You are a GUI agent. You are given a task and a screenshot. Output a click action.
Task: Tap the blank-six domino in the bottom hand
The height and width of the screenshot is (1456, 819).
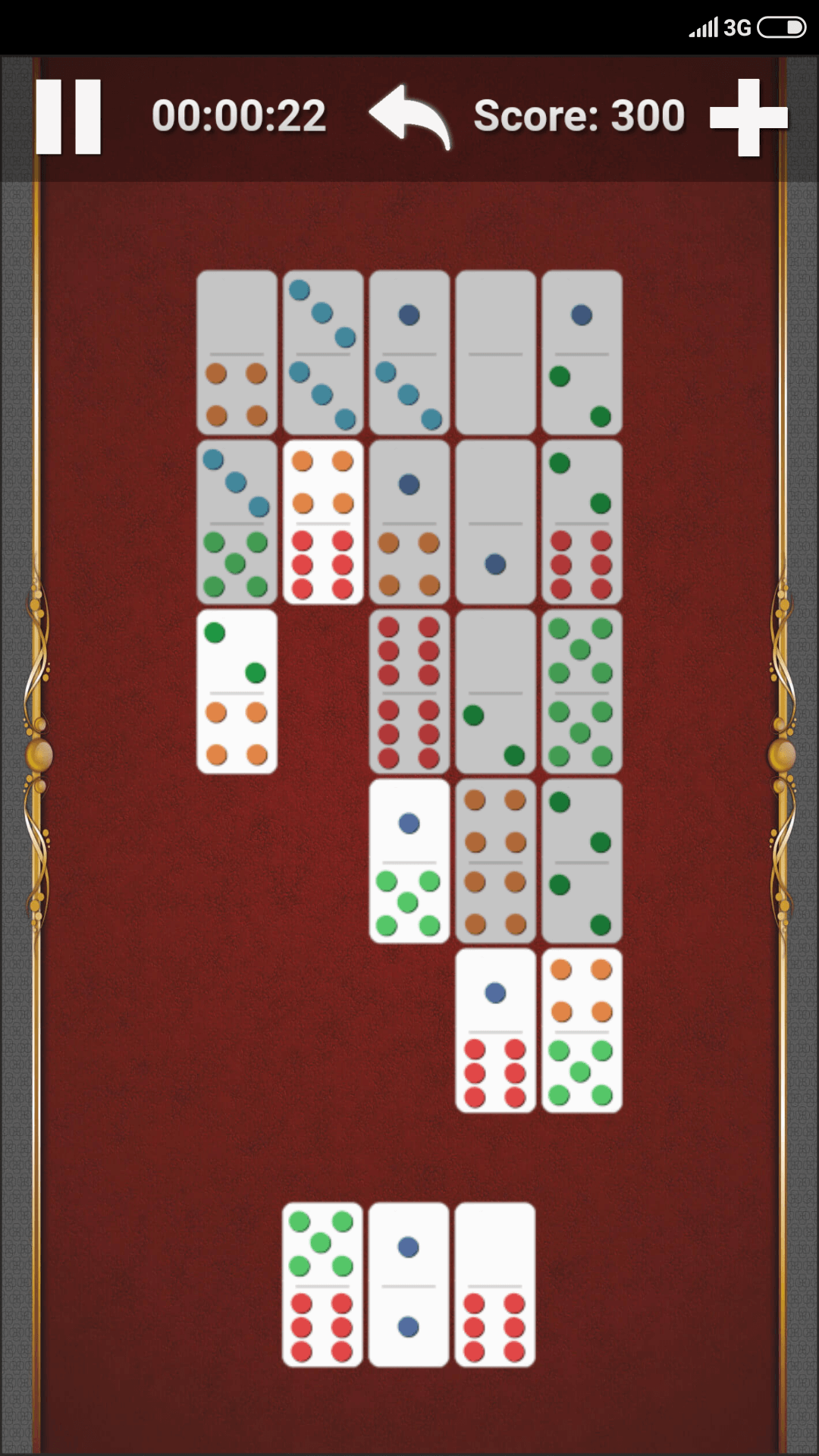tap(495, 1285)
